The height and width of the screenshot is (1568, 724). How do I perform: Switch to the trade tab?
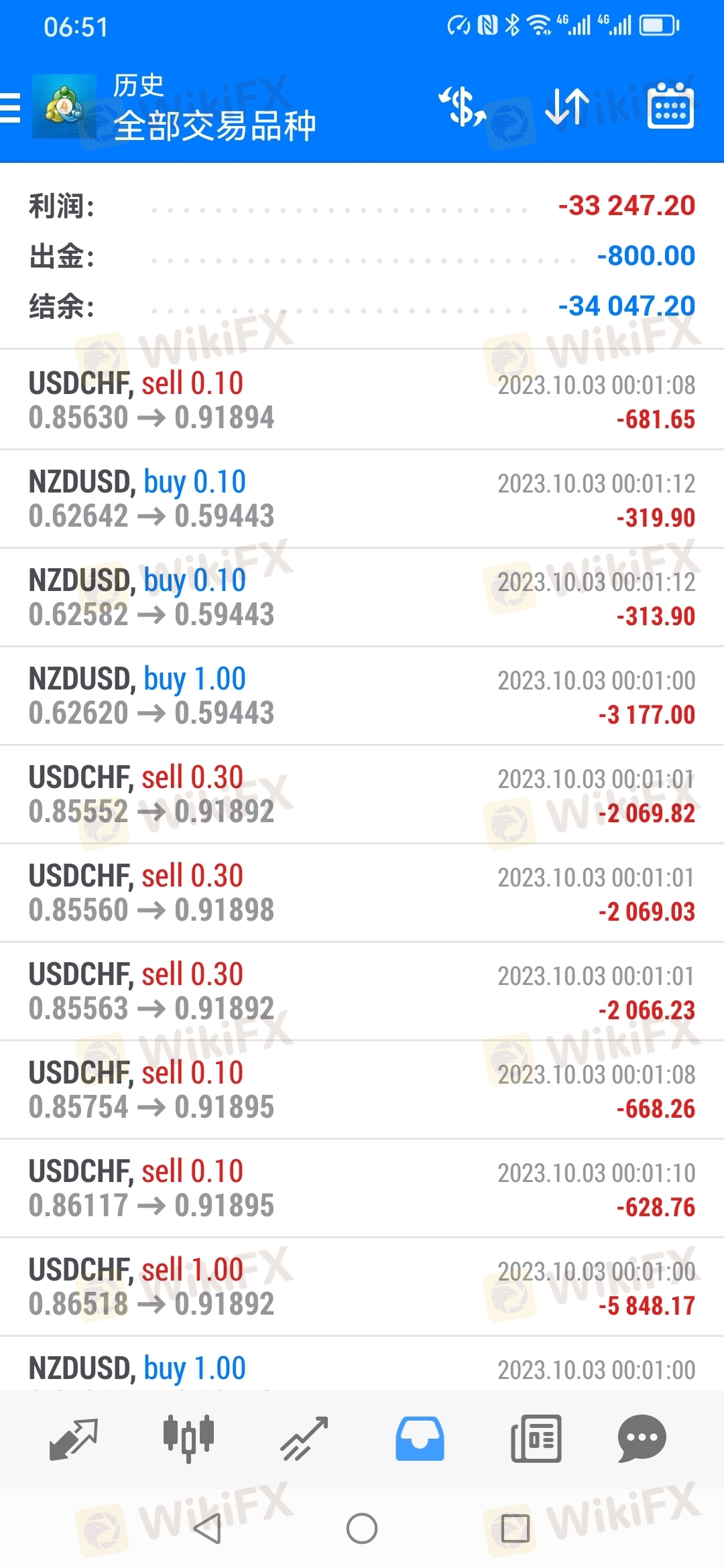click(304, 1439)
